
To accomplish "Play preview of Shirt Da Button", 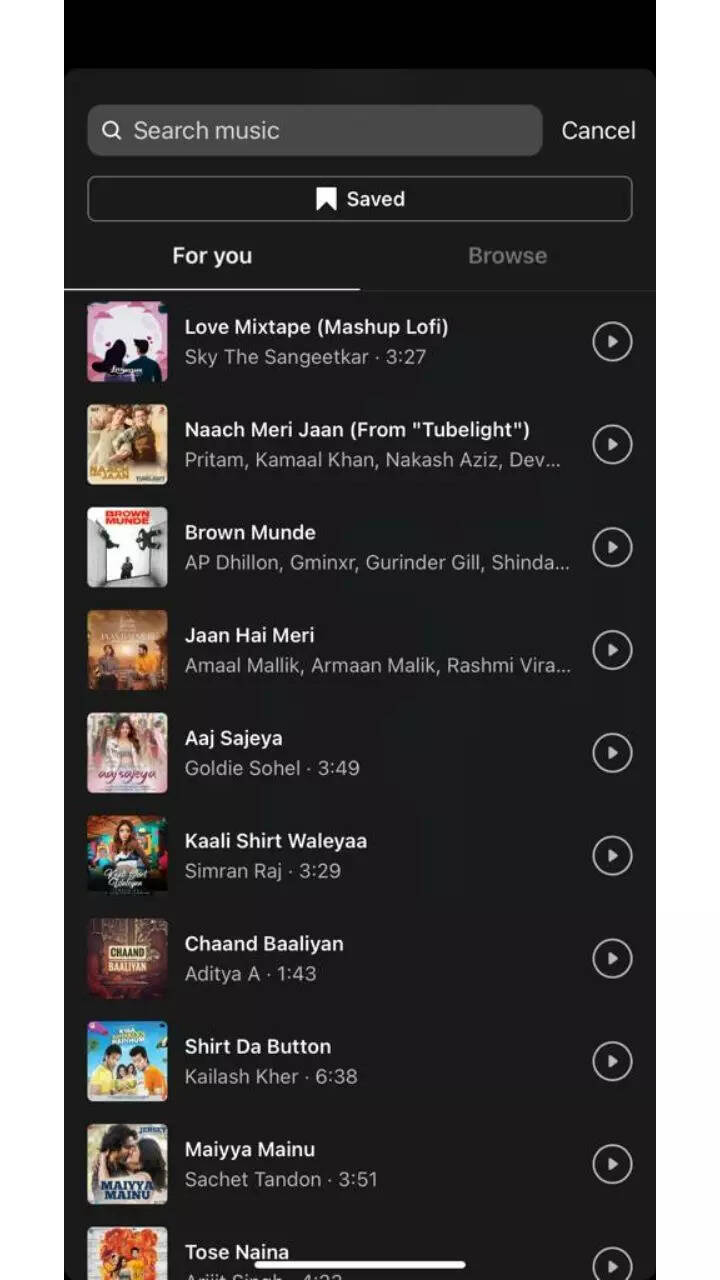I will coord(612,1061).
